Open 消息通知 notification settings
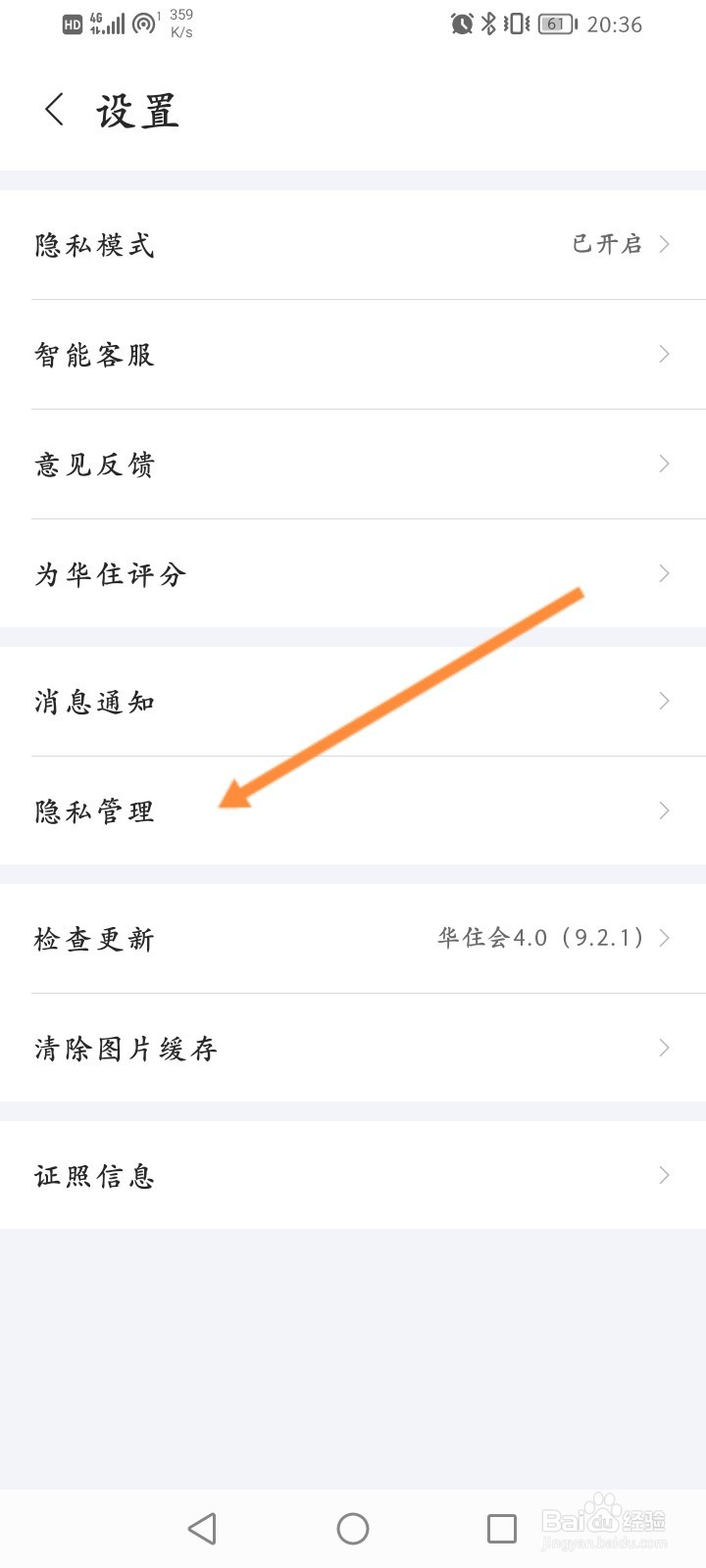The width and height of the screenshot is (706, 1568). click(x=97, y=702)
